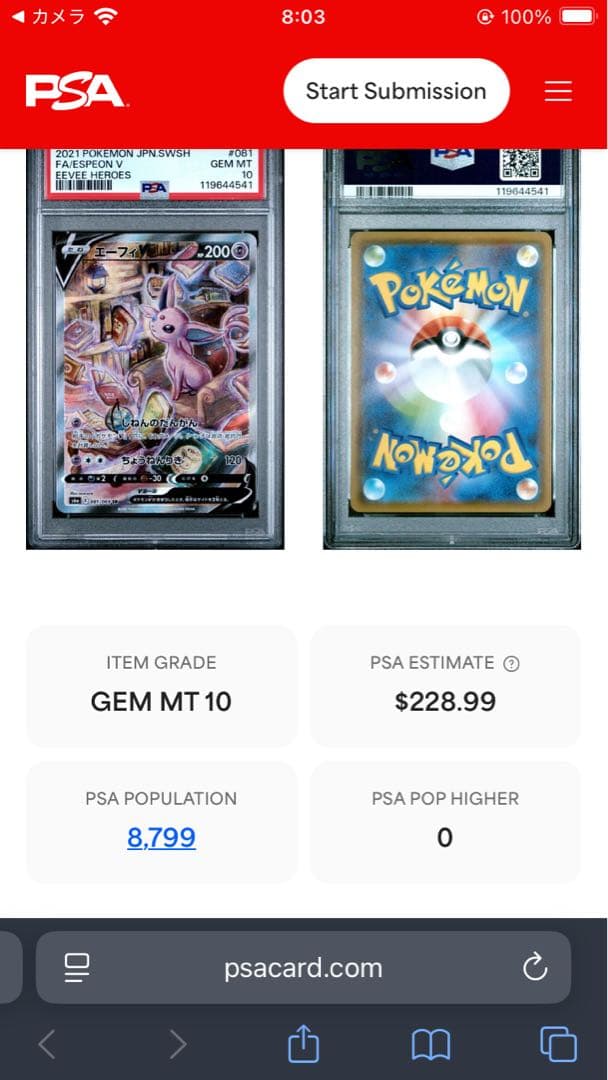Tap the Start Submission button
This screenshot has width=608, height=1080.
396,91
